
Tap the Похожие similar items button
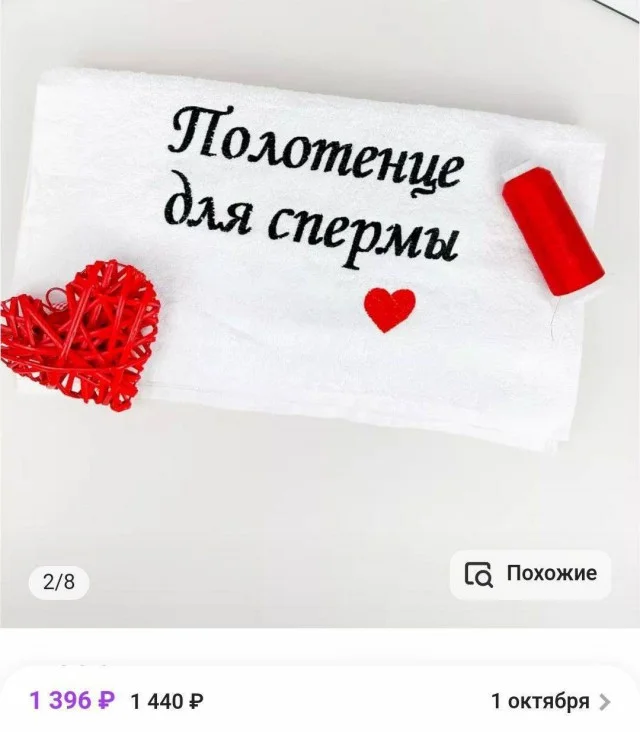(531, 574)
